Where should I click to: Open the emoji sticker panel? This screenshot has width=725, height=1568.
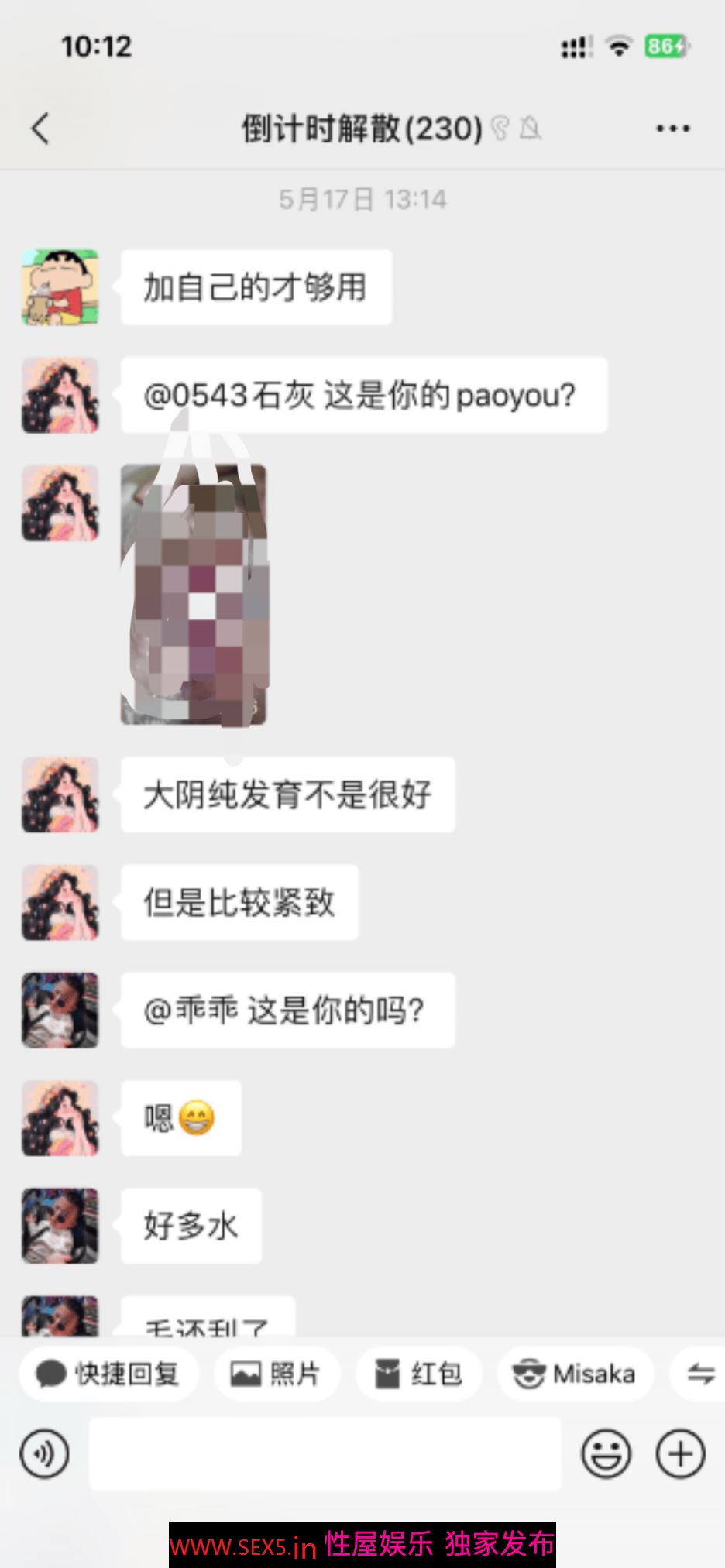[606, 1454]
